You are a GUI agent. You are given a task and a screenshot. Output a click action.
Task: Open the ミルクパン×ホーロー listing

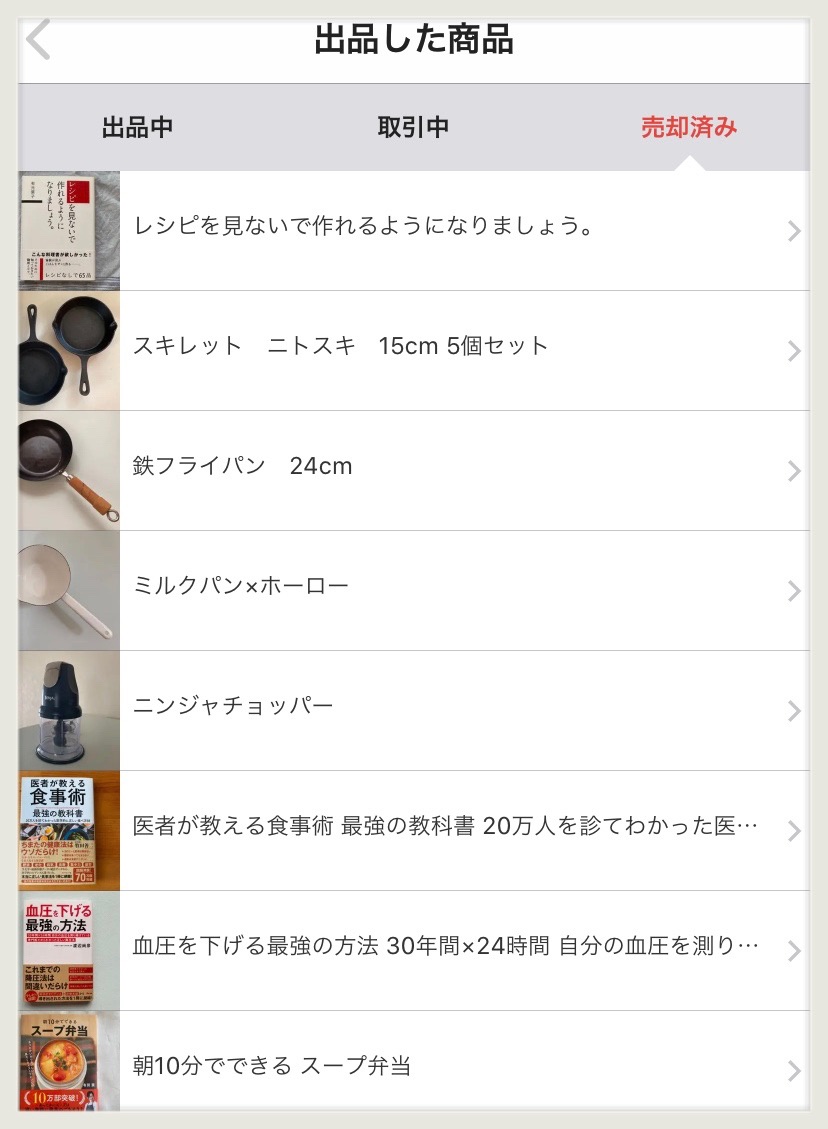click(x=414, y=591)
